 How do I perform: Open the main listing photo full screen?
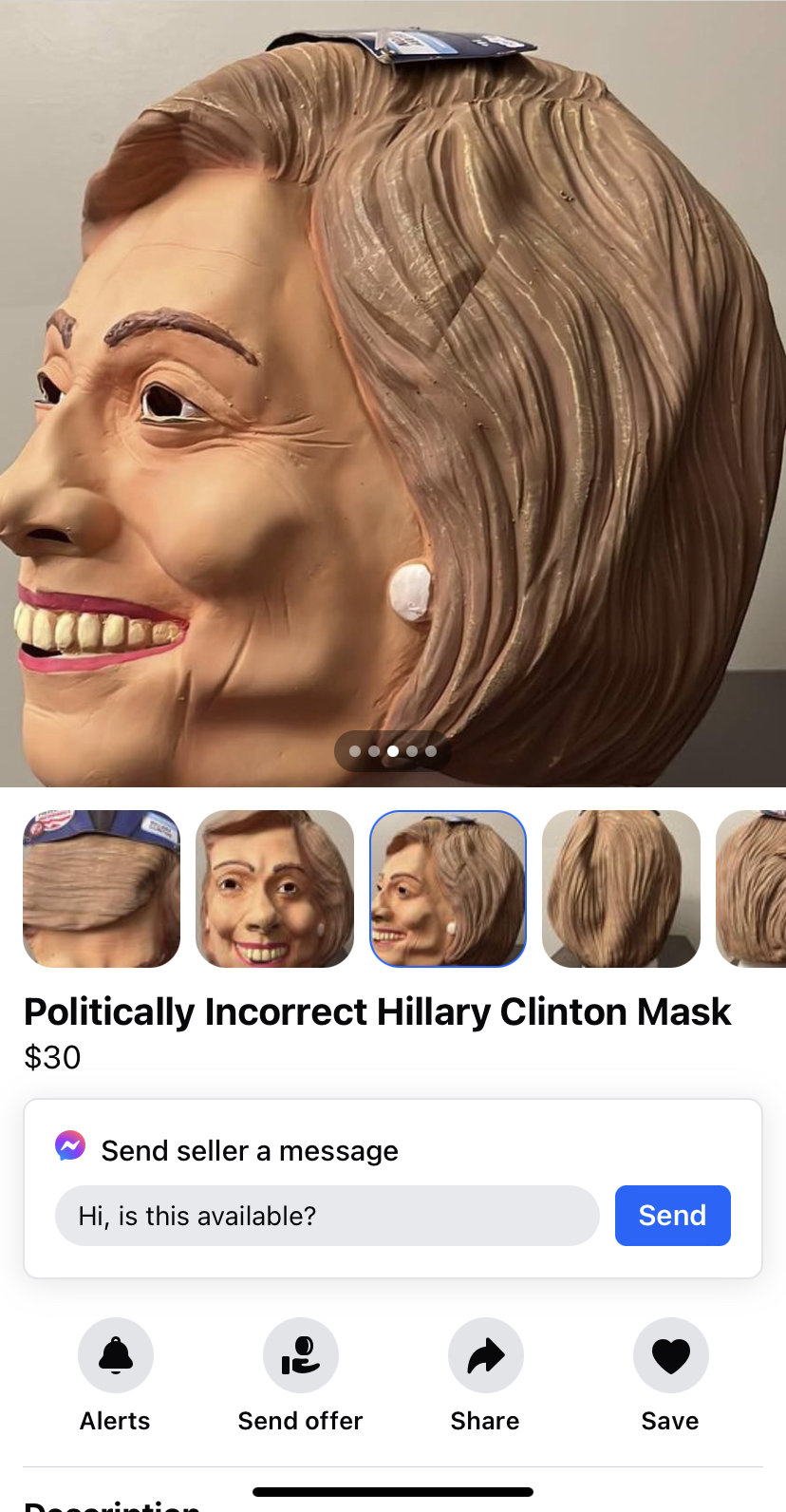393,380
